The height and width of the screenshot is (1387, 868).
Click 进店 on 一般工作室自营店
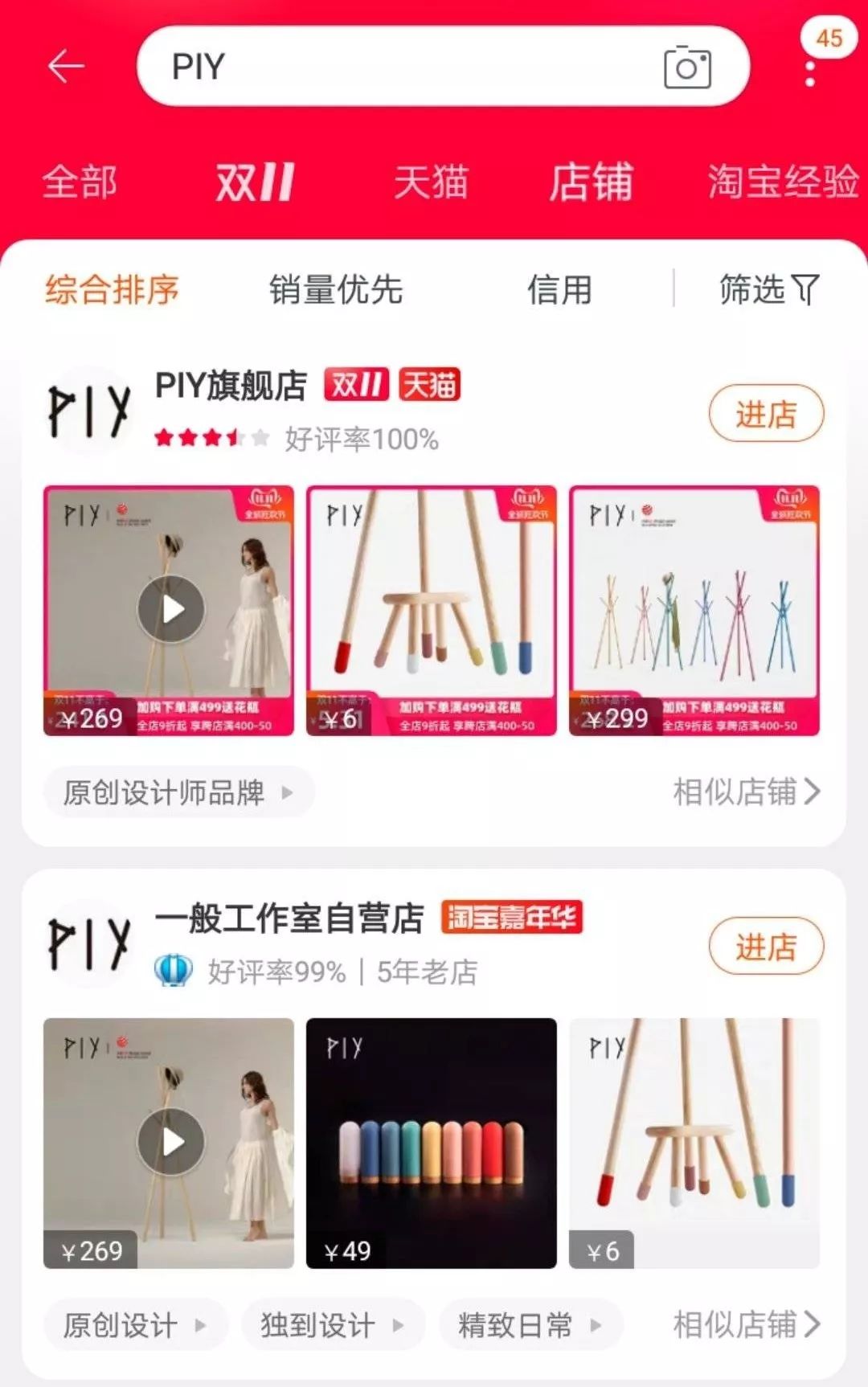[x=766, y=947]
